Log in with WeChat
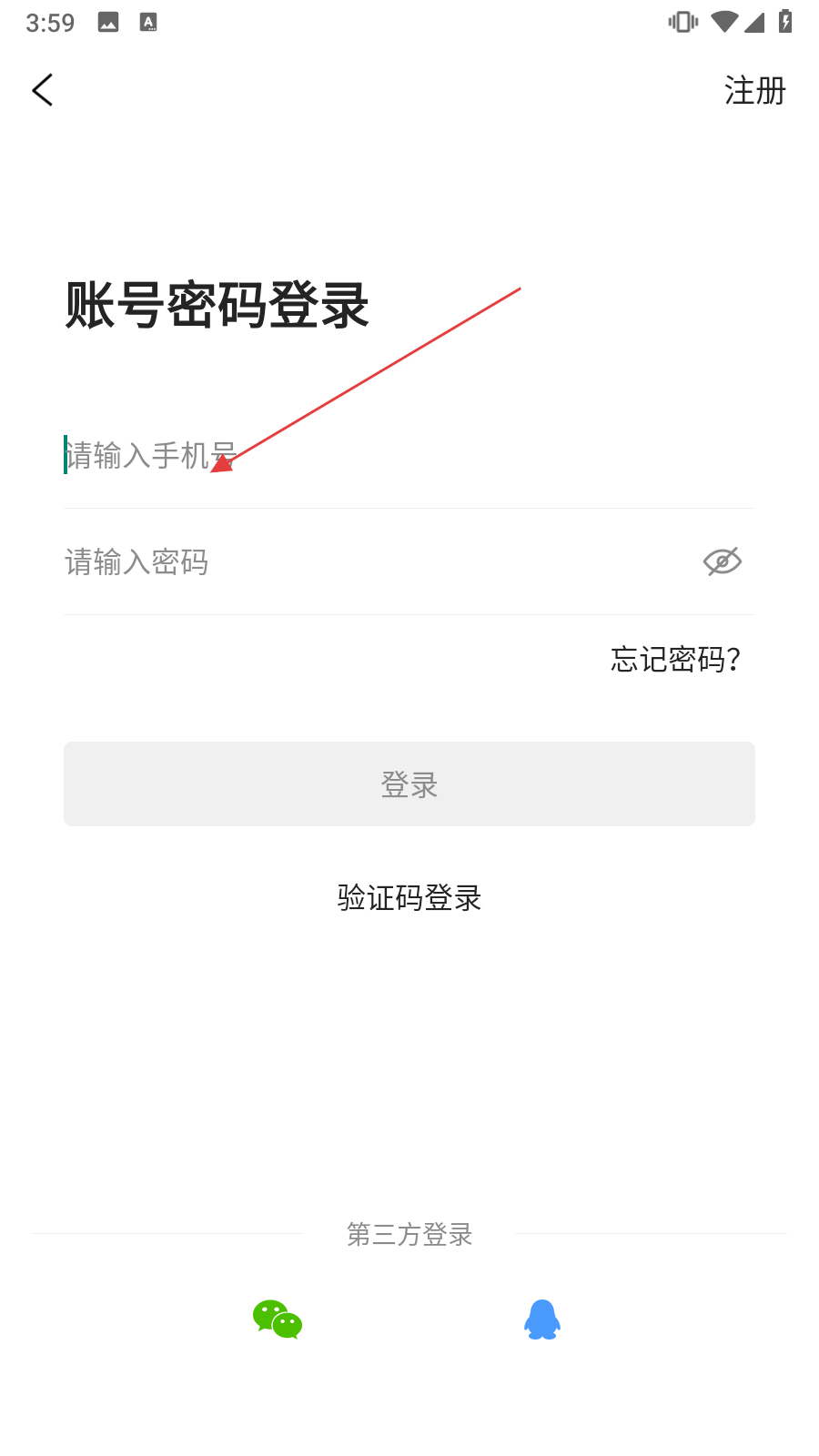 tap(278, 1319)
